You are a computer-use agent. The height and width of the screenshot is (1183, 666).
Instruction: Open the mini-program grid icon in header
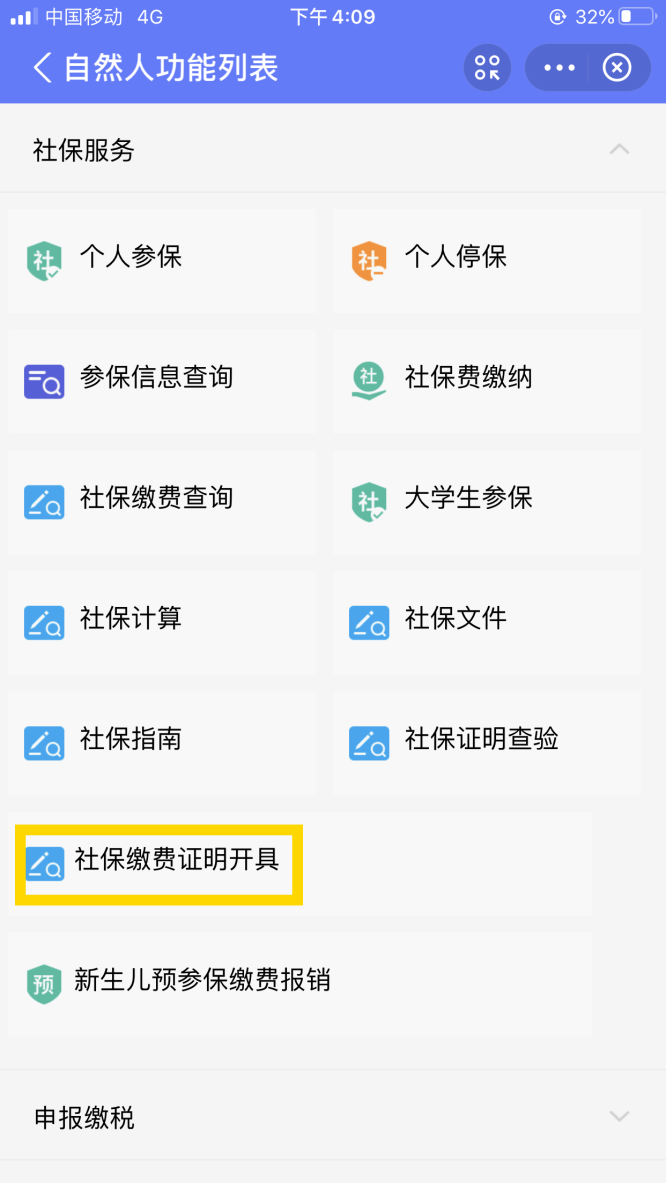tap(487, 68)
